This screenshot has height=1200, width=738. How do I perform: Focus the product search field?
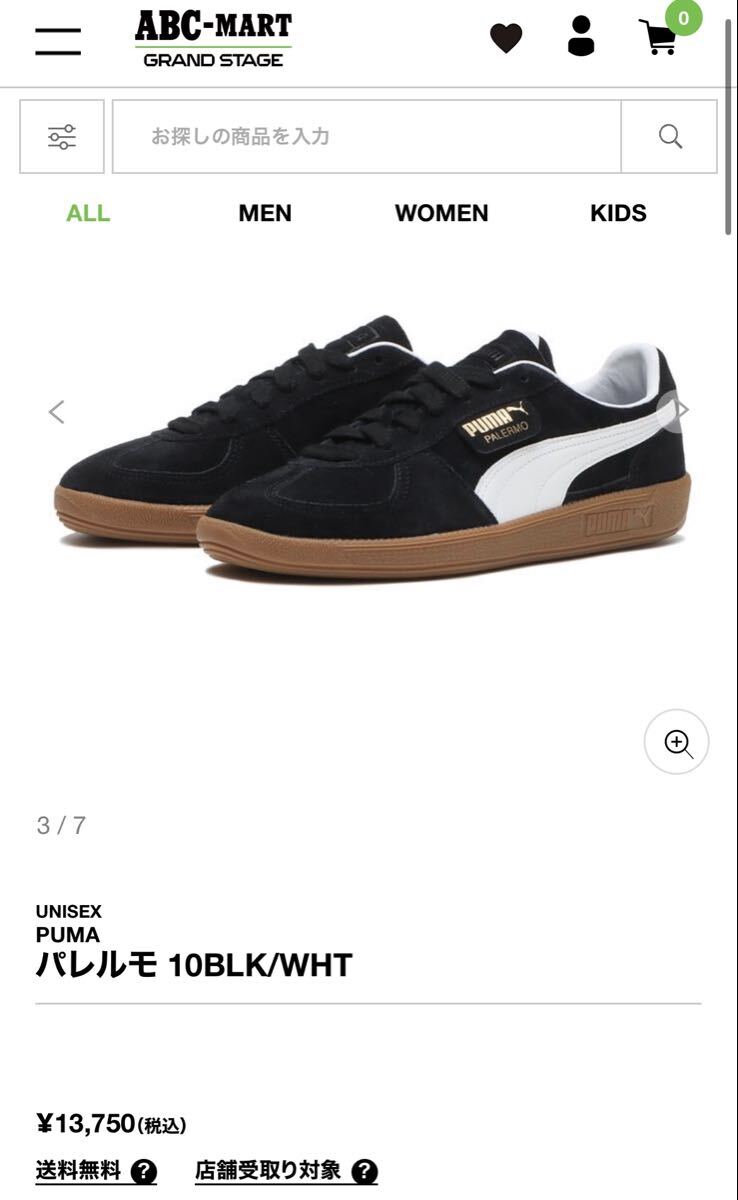click(366, 136)
